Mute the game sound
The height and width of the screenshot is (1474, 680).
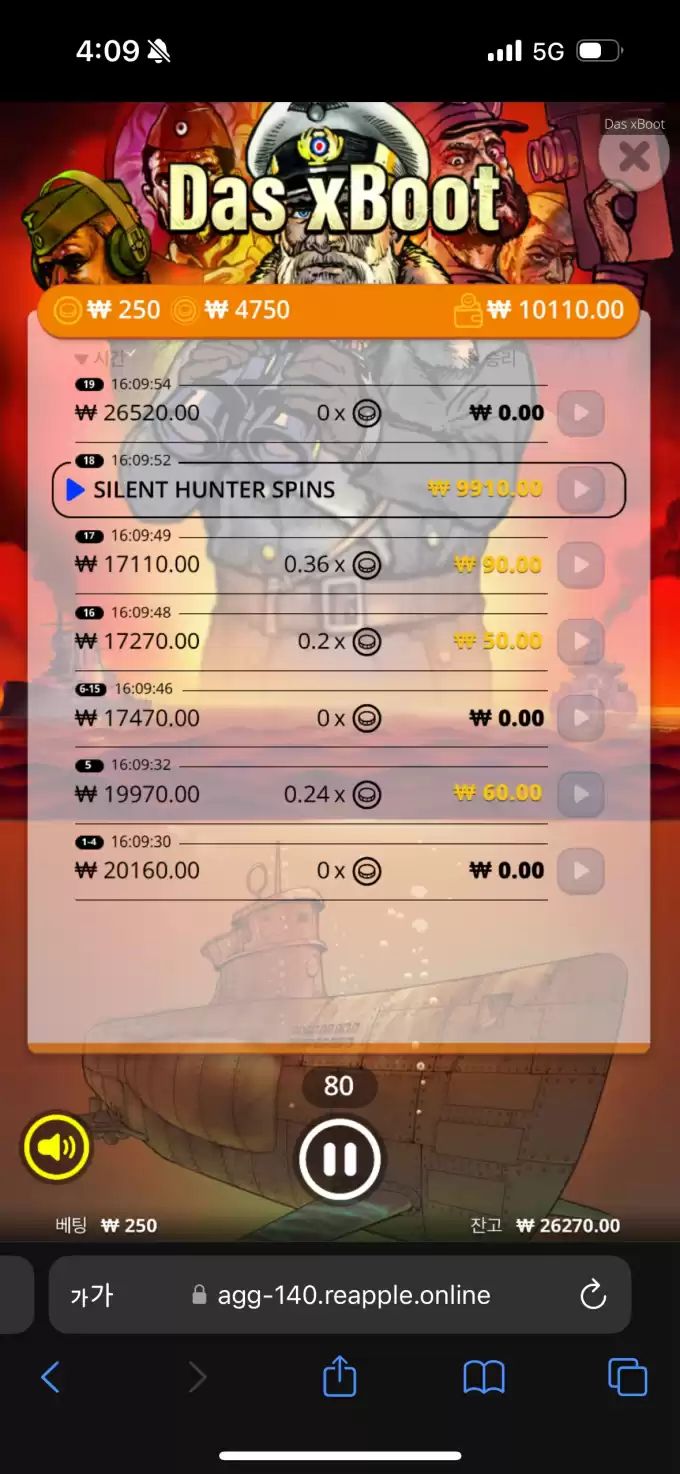[x=56, y=1147]
